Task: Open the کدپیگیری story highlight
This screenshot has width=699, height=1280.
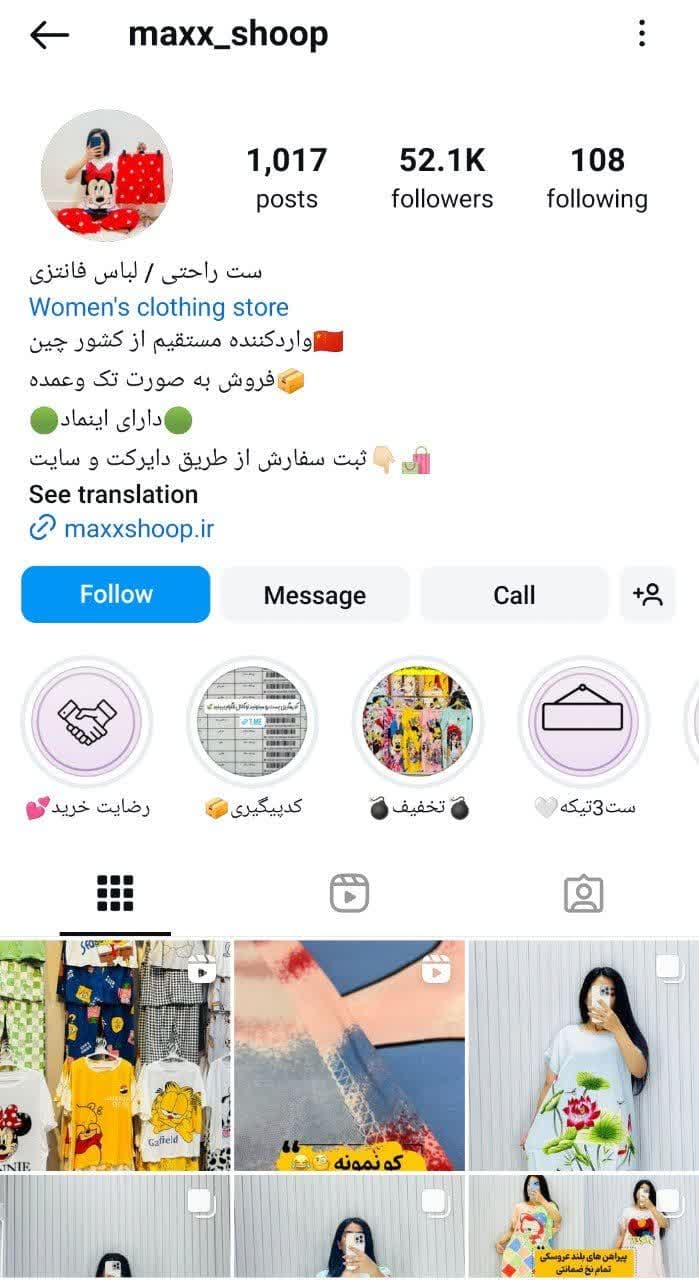Action: pyautogui.click(x=252, y=721)
